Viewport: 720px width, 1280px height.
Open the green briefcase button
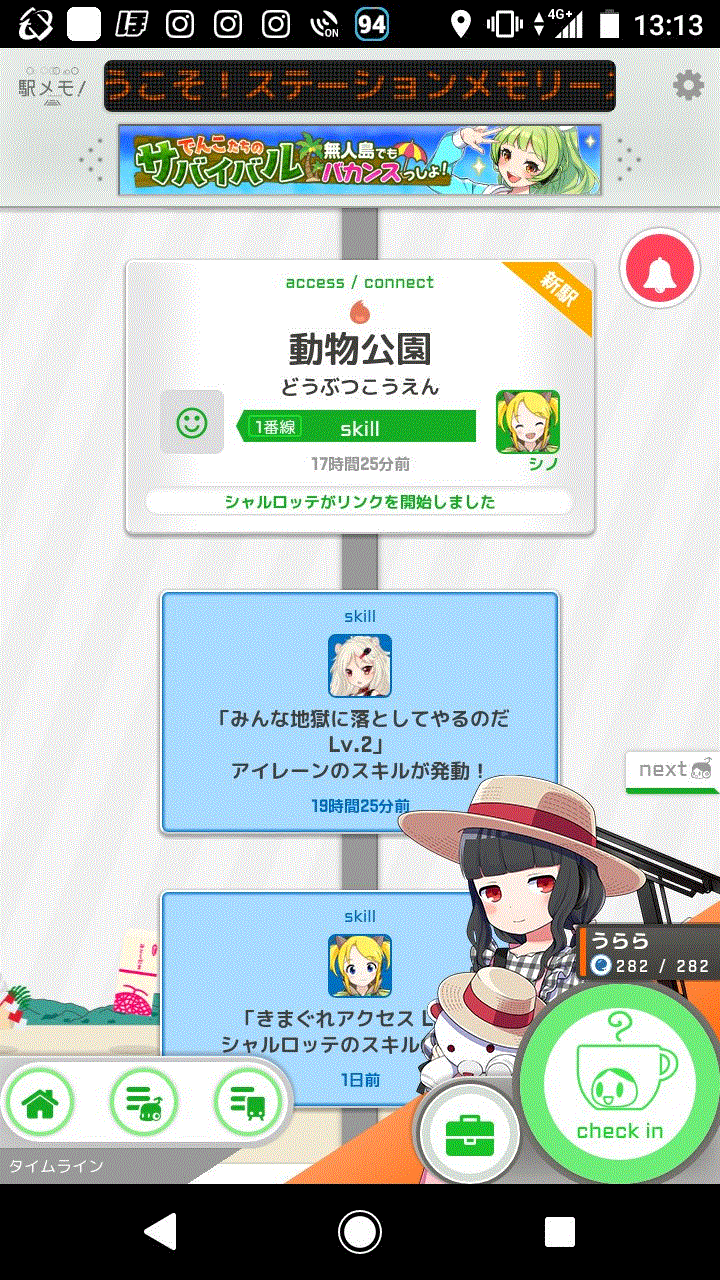pyautogui.click(x=469, y=1135)
